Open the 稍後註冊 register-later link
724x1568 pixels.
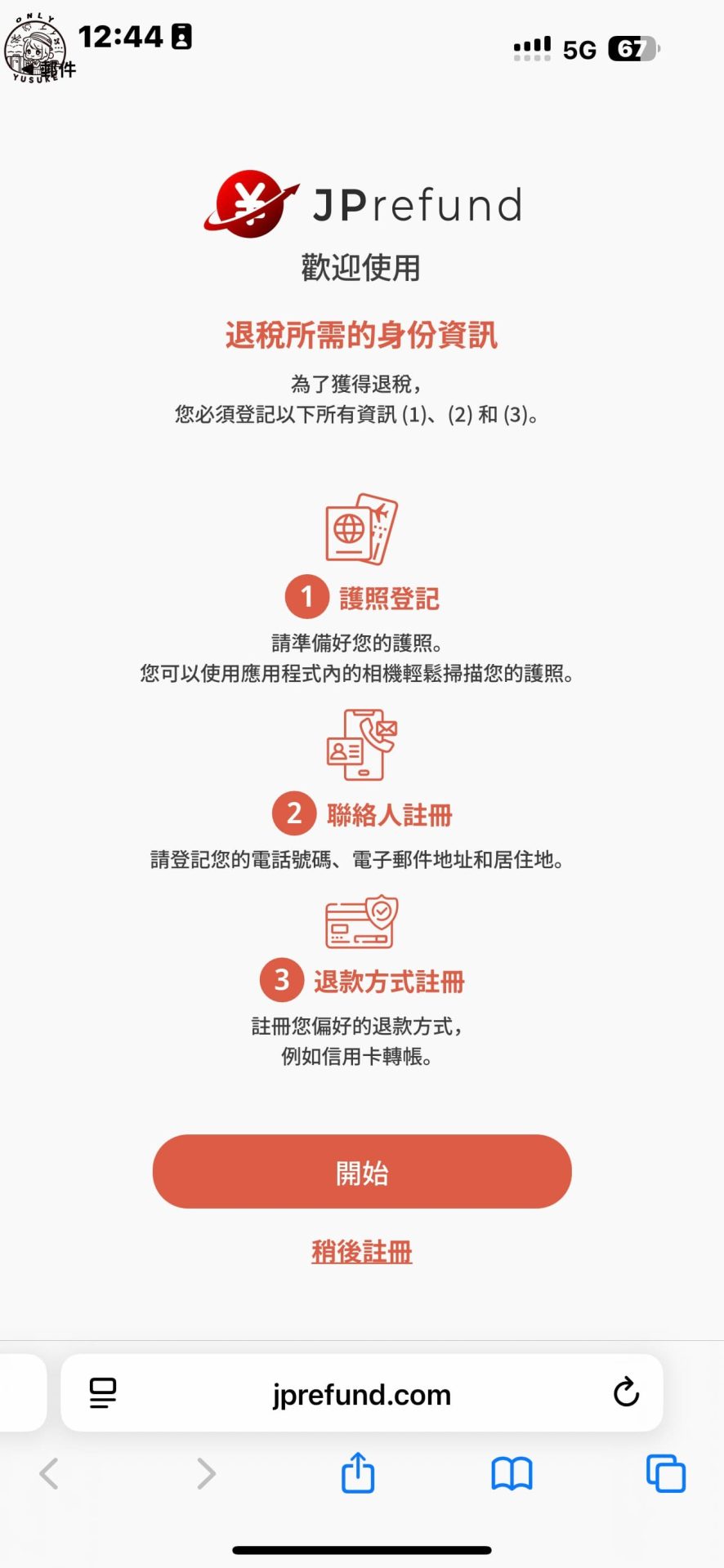[362, 1250]
